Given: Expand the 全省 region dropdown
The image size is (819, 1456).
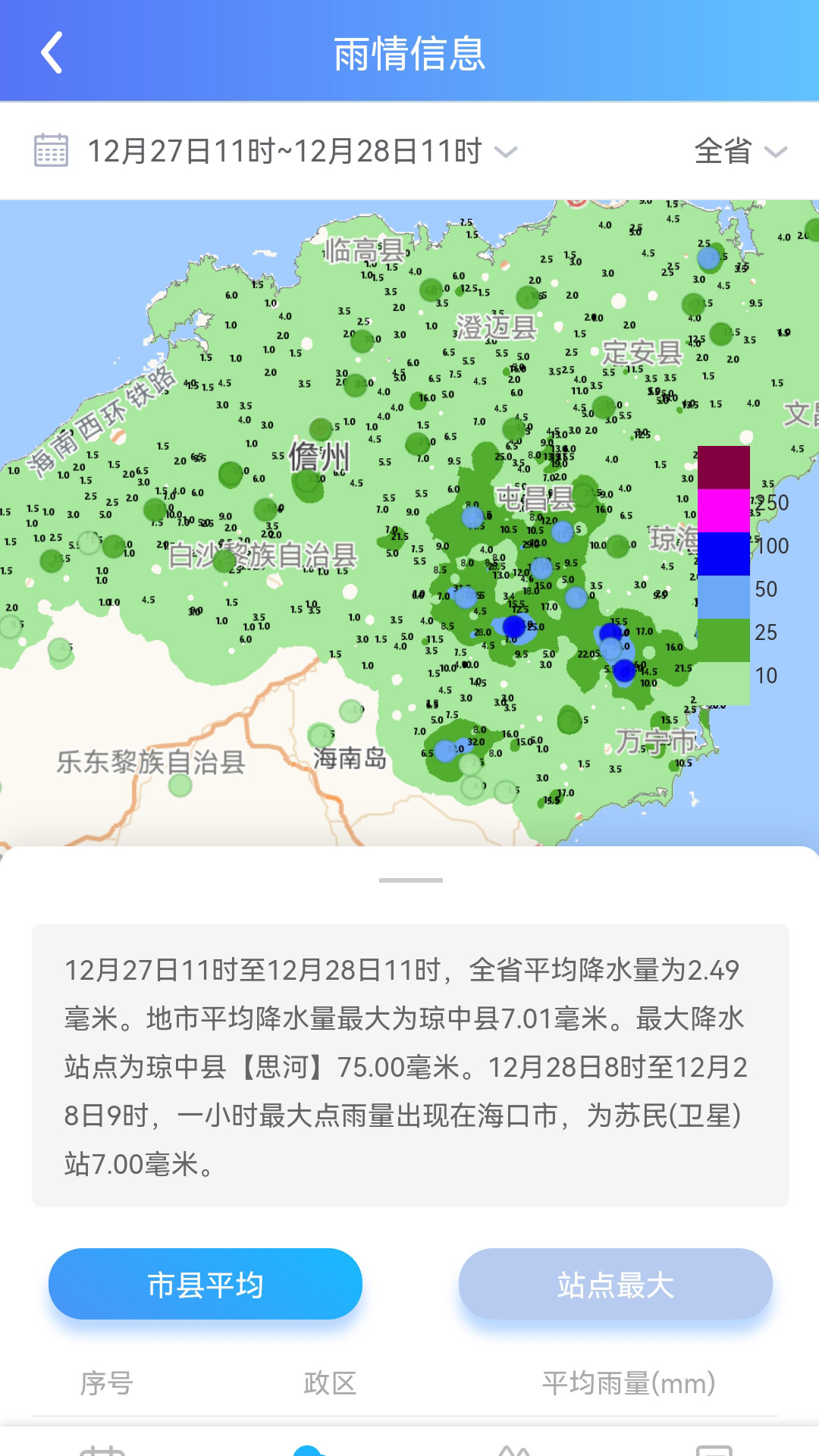Looking at the screenshot, I should pyautogui.click(x=740, y=151).
